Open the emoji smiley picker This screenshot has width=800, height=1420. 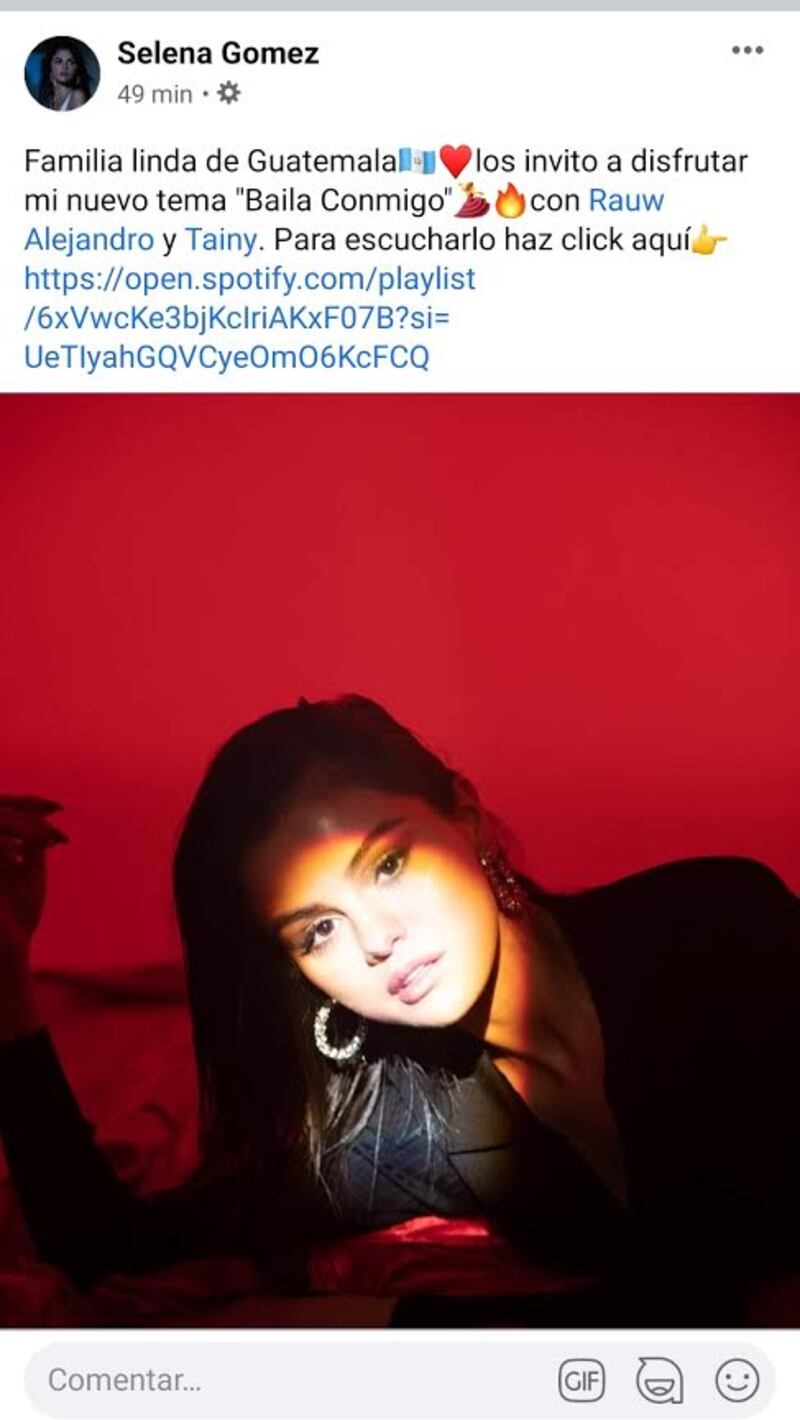[x=737, y=1380]
